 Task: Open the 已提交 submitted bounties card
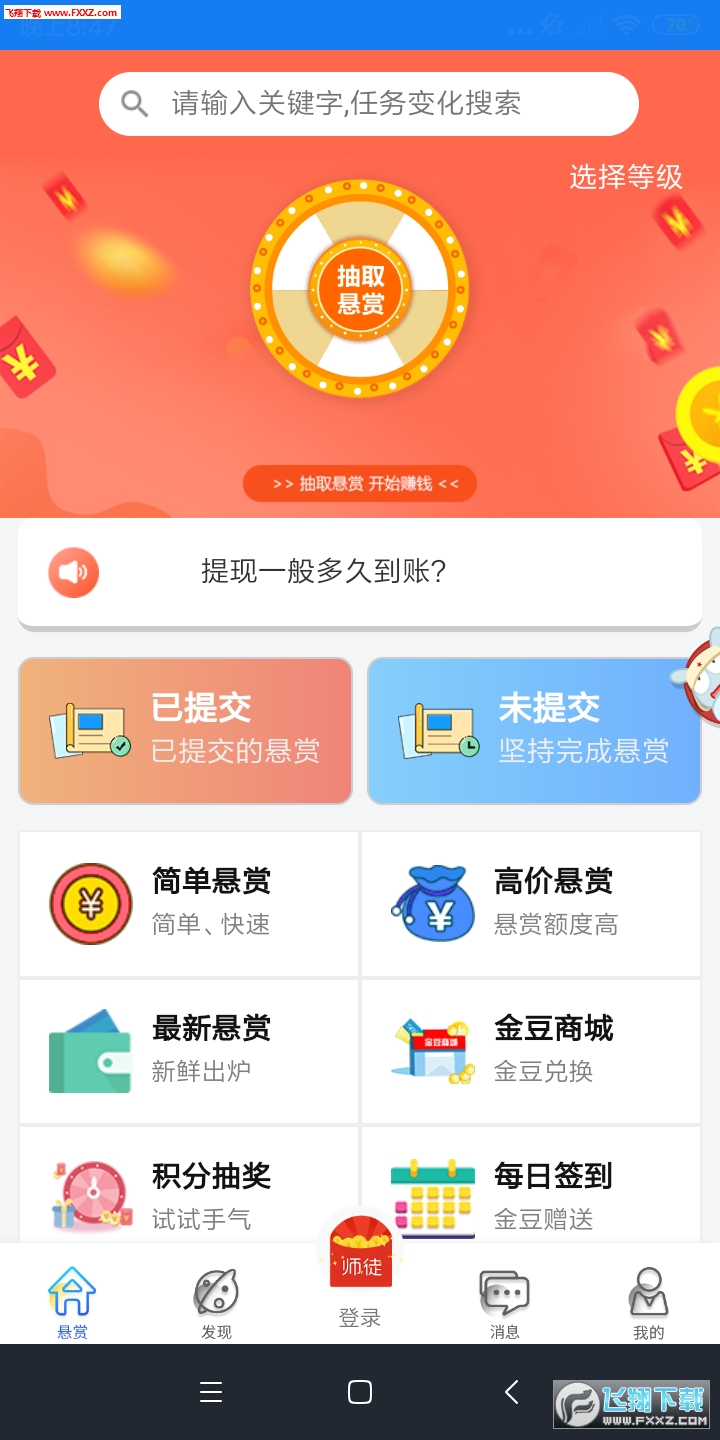(185, 731)
